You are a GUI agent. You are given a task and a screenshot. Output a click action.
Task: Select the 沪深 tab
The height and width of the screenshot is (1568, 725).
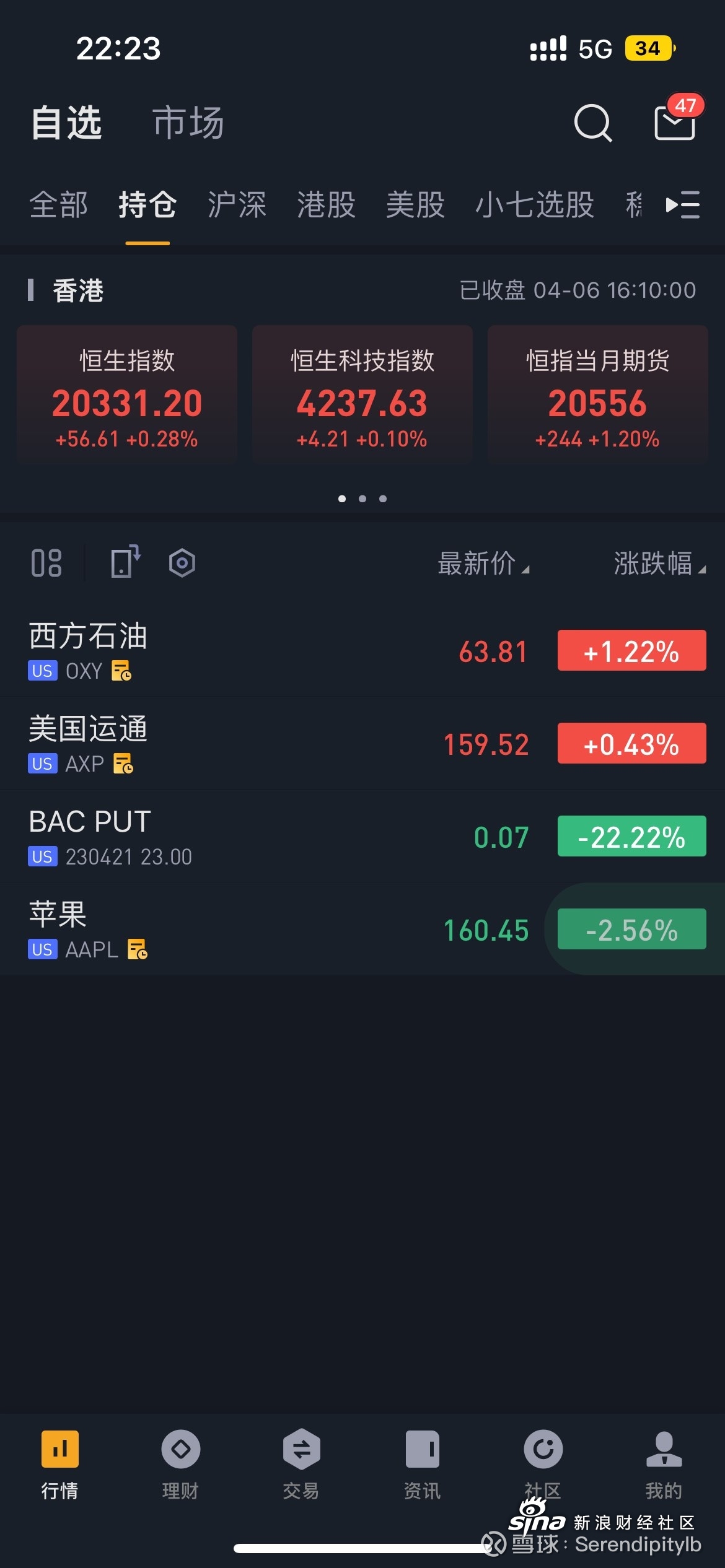[237, 205]
